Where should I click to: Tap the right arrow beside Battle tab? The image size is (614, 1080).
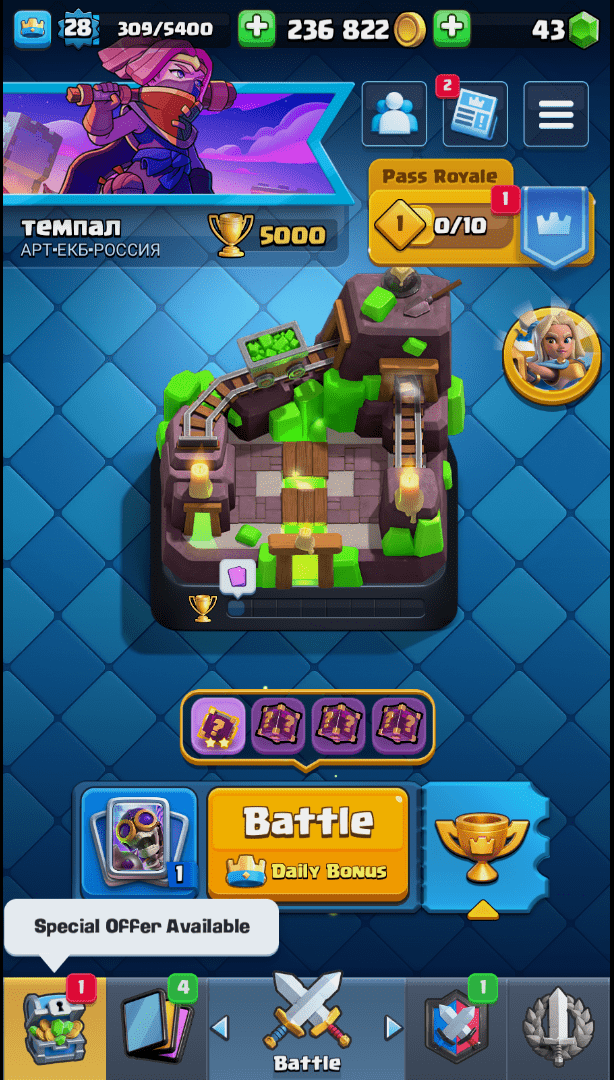(x=393, y=1027)
